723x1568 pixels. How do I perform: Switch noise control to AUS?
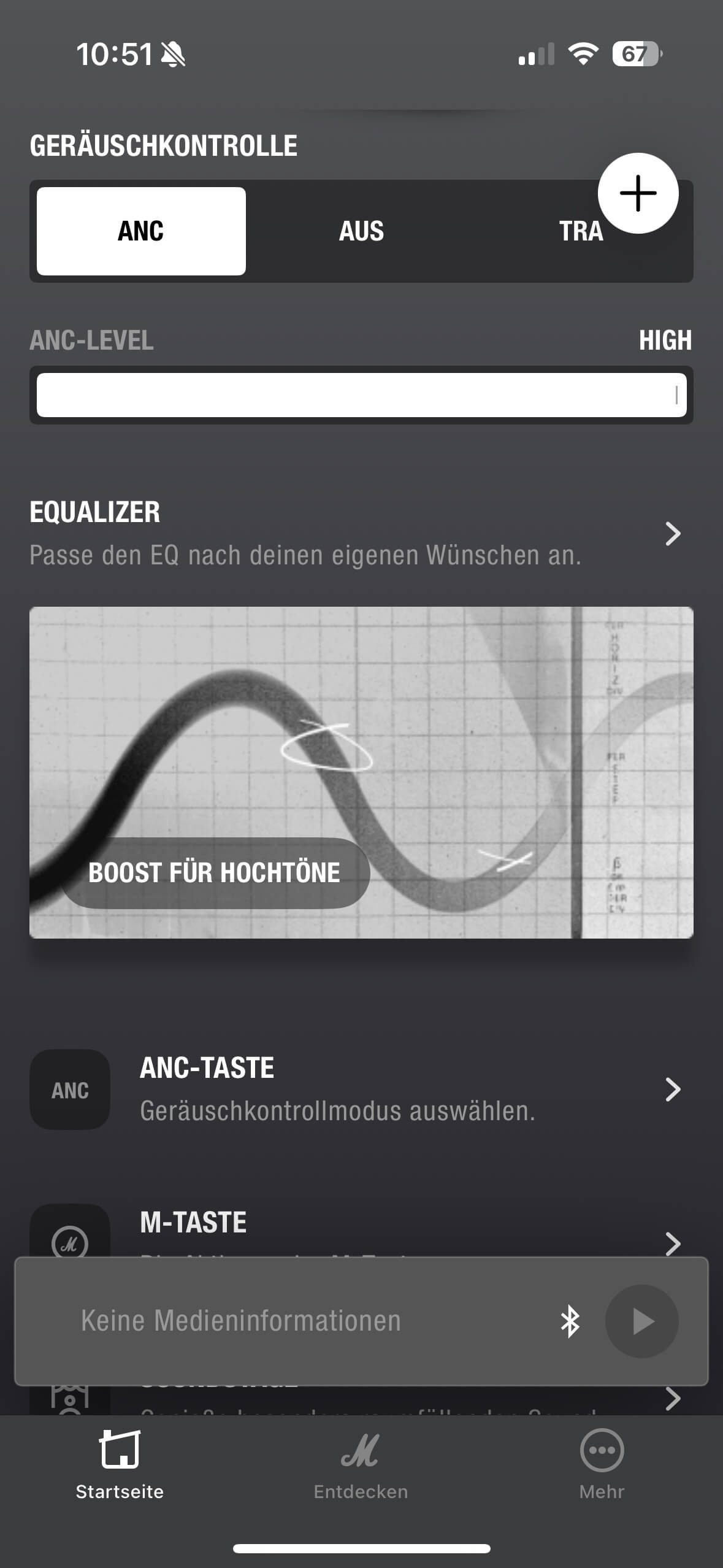[361, 231]
